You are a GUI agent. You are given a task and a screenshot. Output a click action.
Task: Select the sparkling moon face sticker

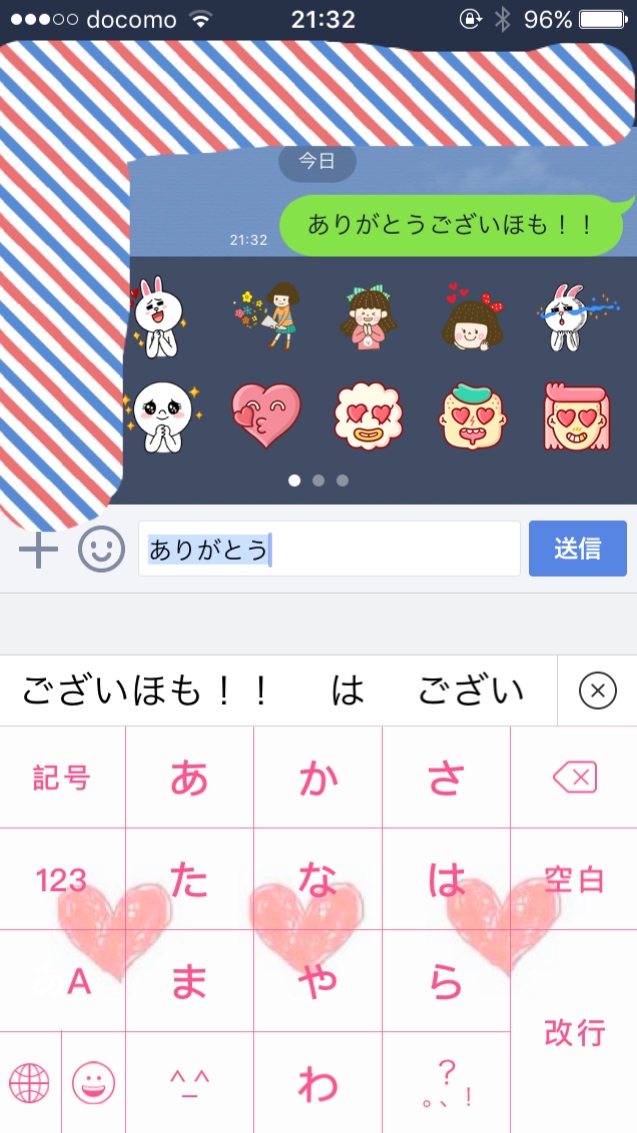(x=159, y=416)
